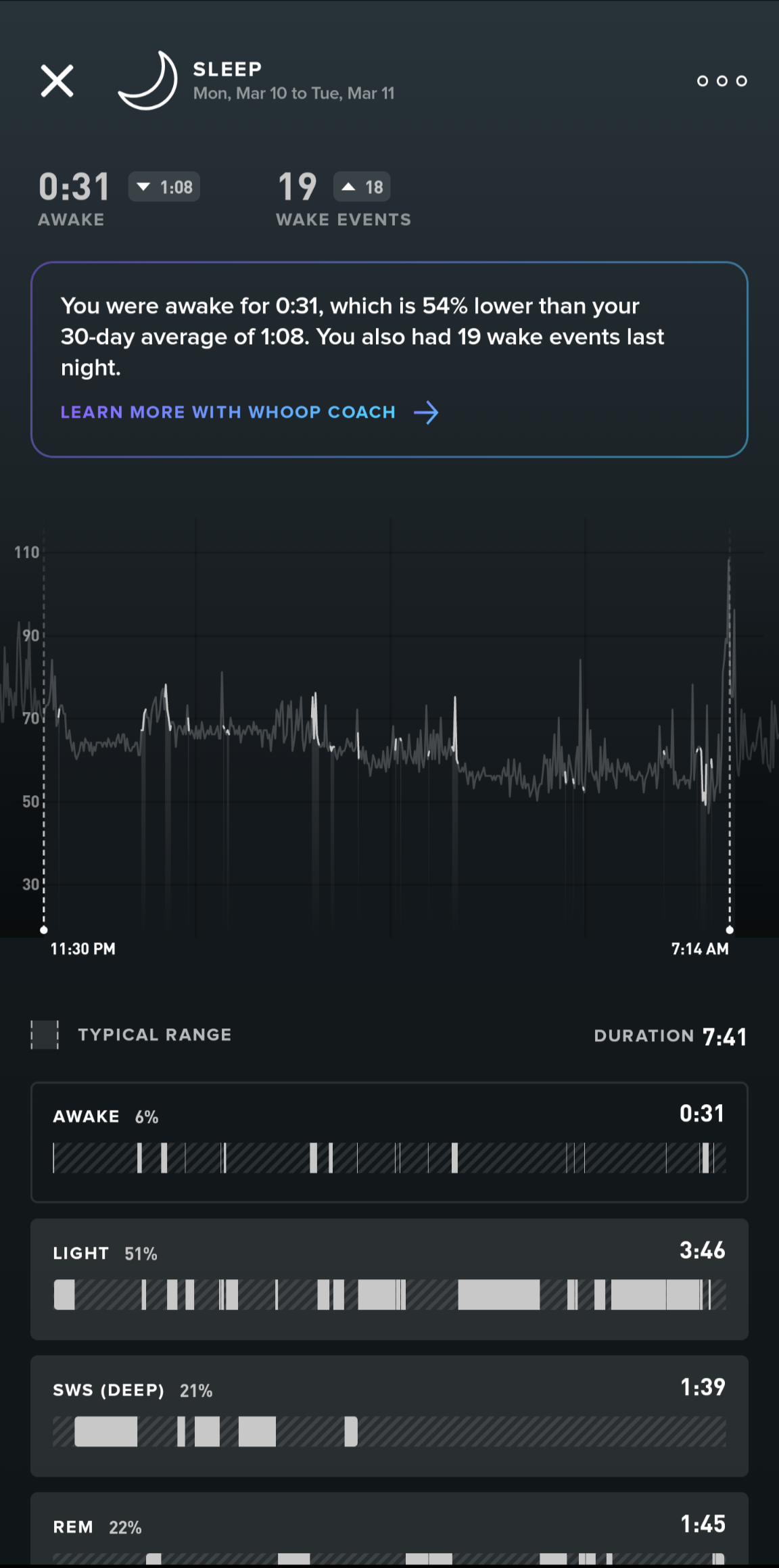The image size is (779, 1568).
Task: Select the REM sleep stage card
Action: [389, 1531]
